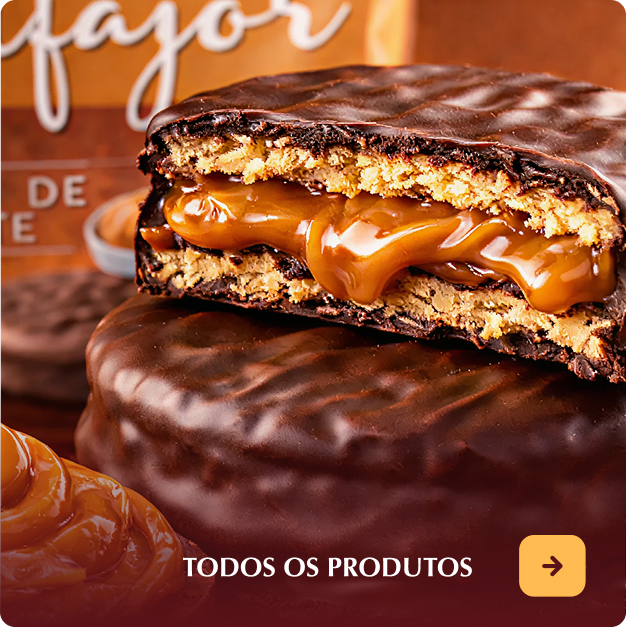Tap the arrow button beside Todos os Produtos

point(552,566)
